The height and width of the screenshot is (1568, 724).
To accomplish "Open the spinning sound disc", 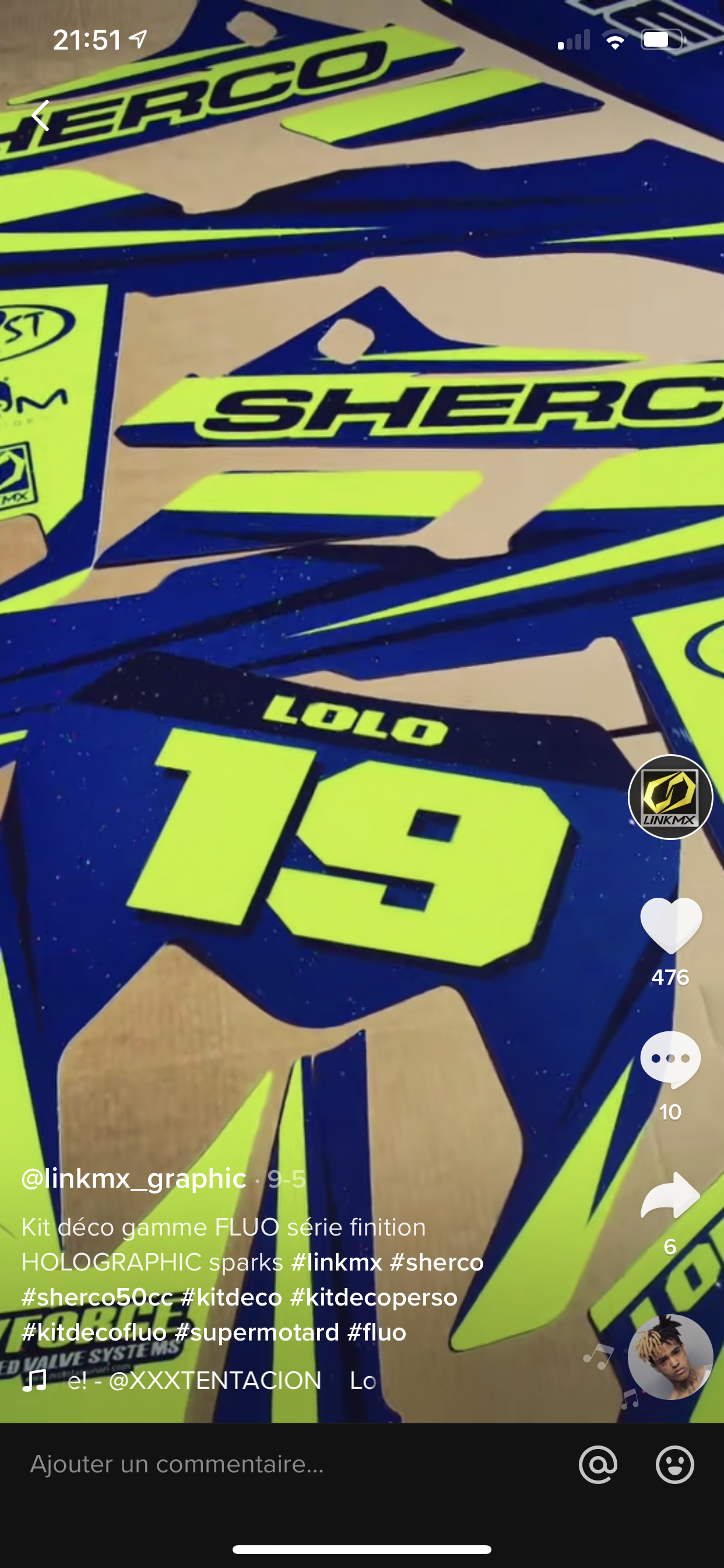I will (x=670, y=1357).
